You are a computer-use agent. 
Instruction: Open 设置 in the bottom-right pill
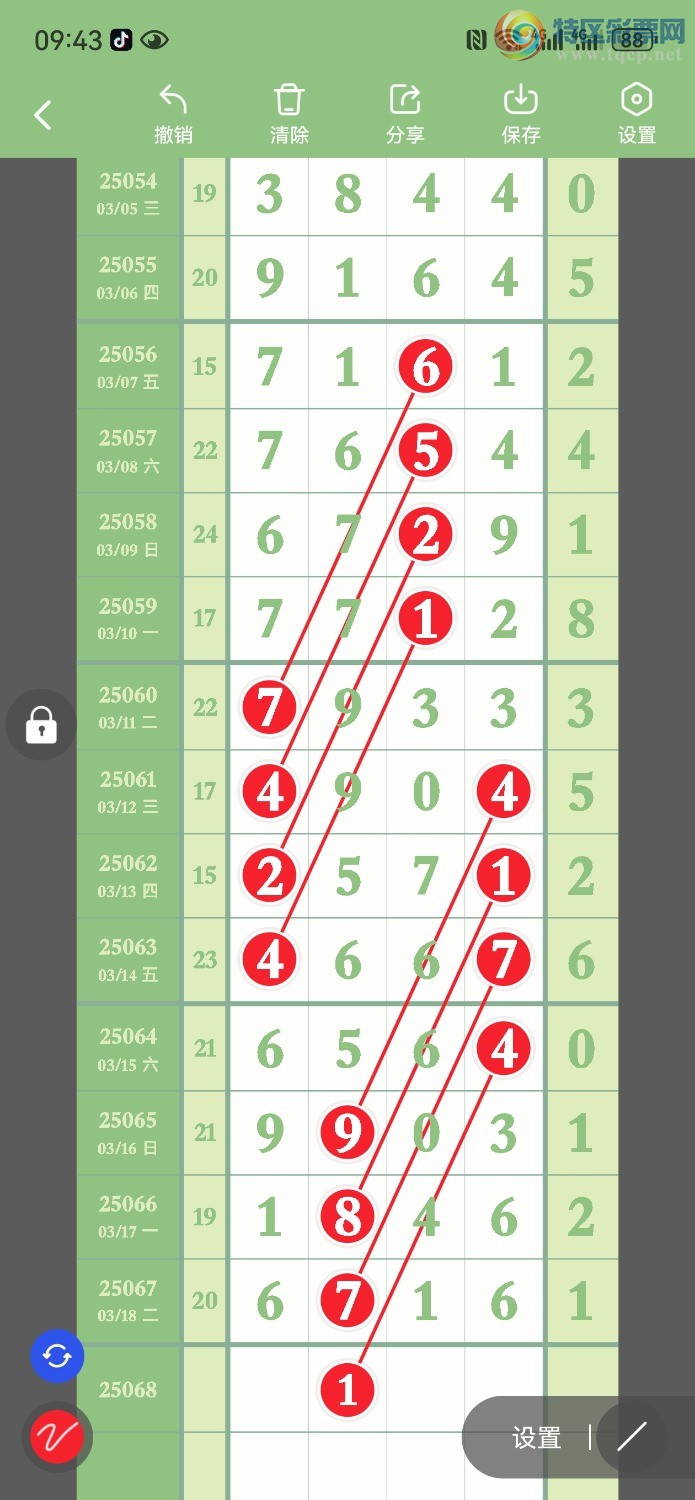(x=536, y=1438)
